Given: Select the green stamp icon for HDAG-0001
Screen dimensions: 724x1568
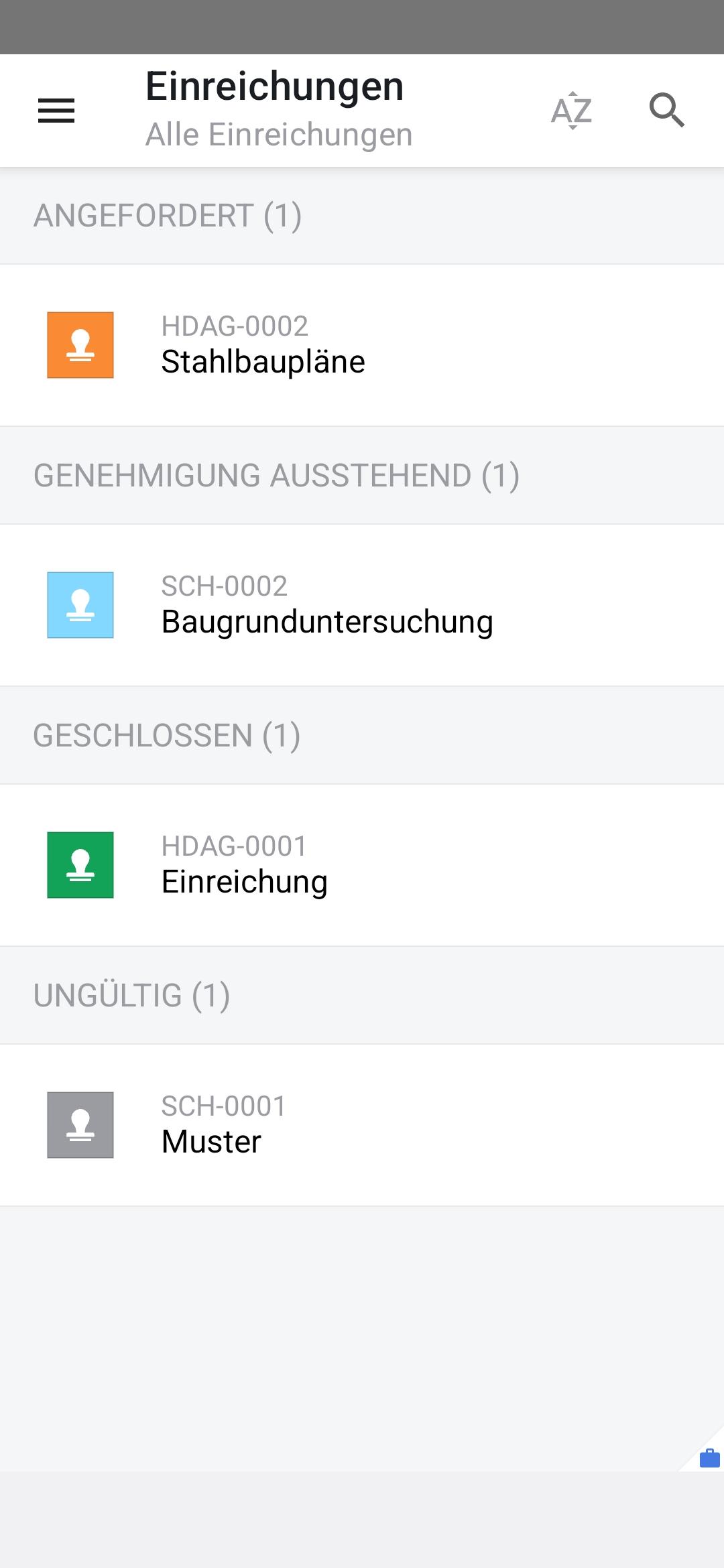Looking at the screenshot, I should [80, 865].
